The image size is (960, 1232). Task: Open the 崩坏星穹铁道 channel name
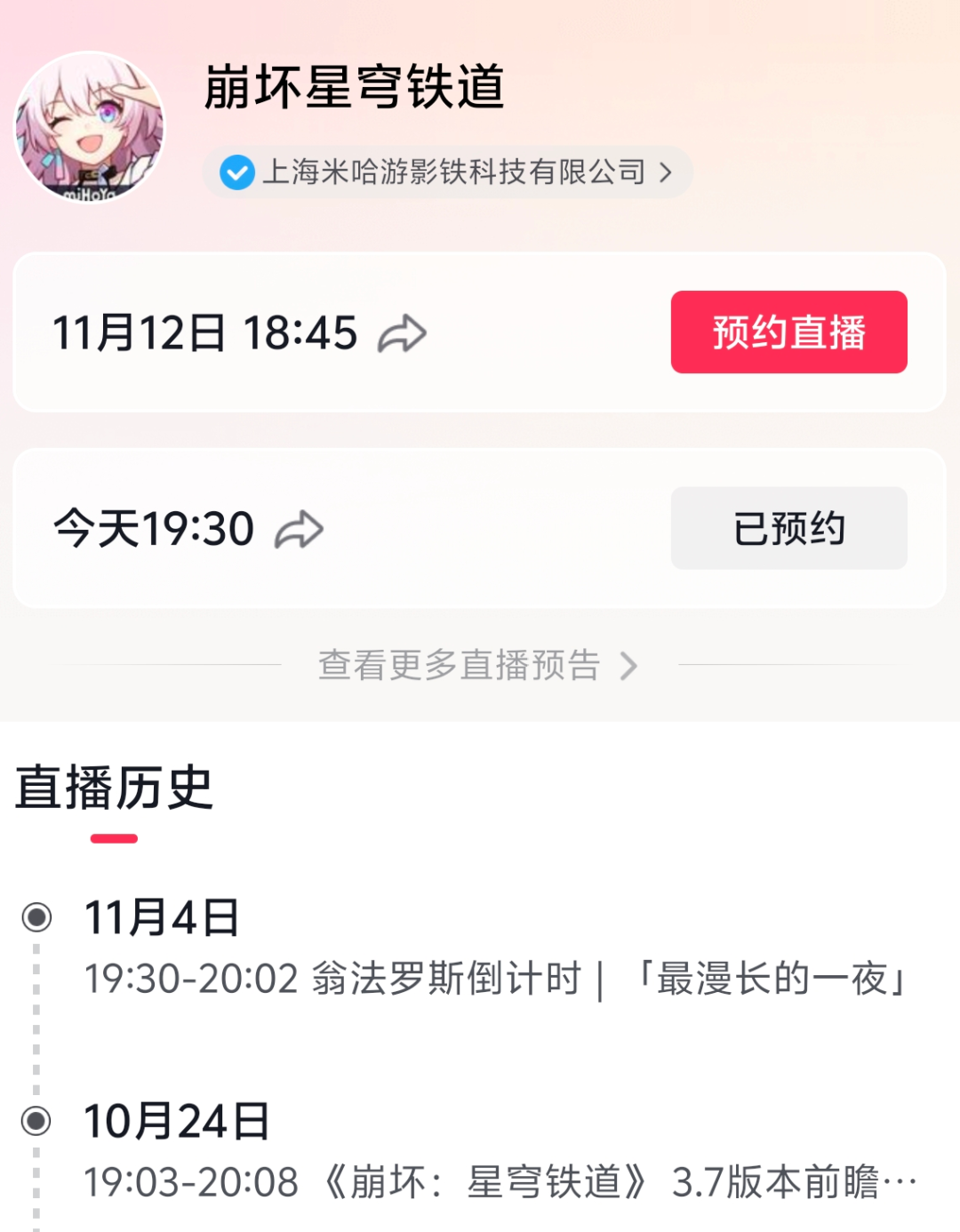356,86
